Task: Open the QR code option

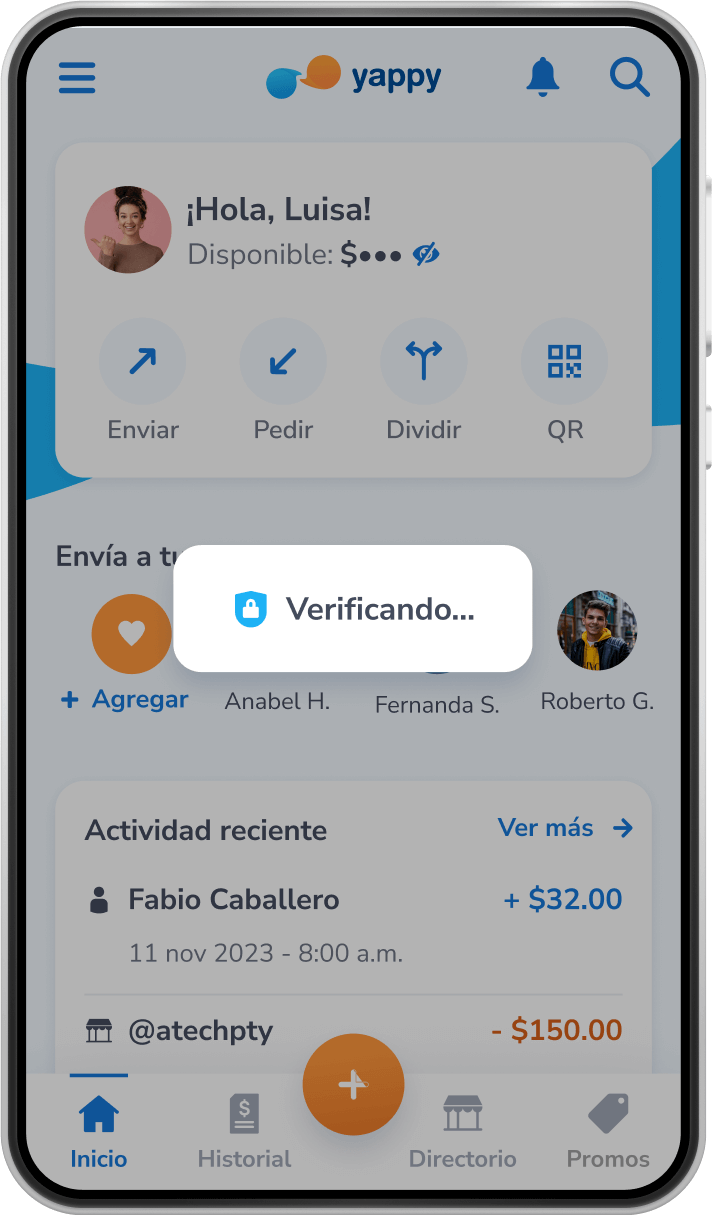Action: (564, 362)
